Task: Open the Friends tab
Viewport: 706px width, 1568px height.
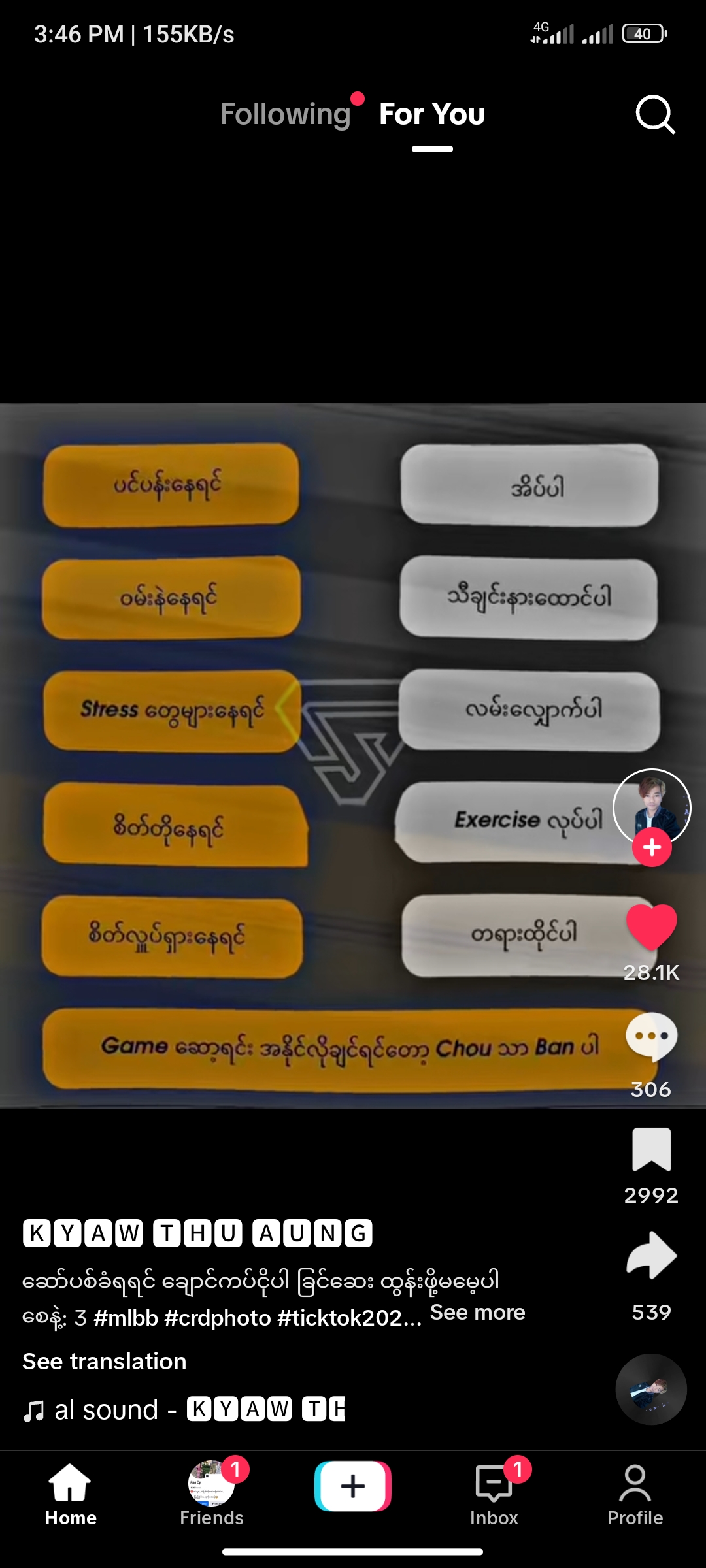Action: click(212, 1494)
